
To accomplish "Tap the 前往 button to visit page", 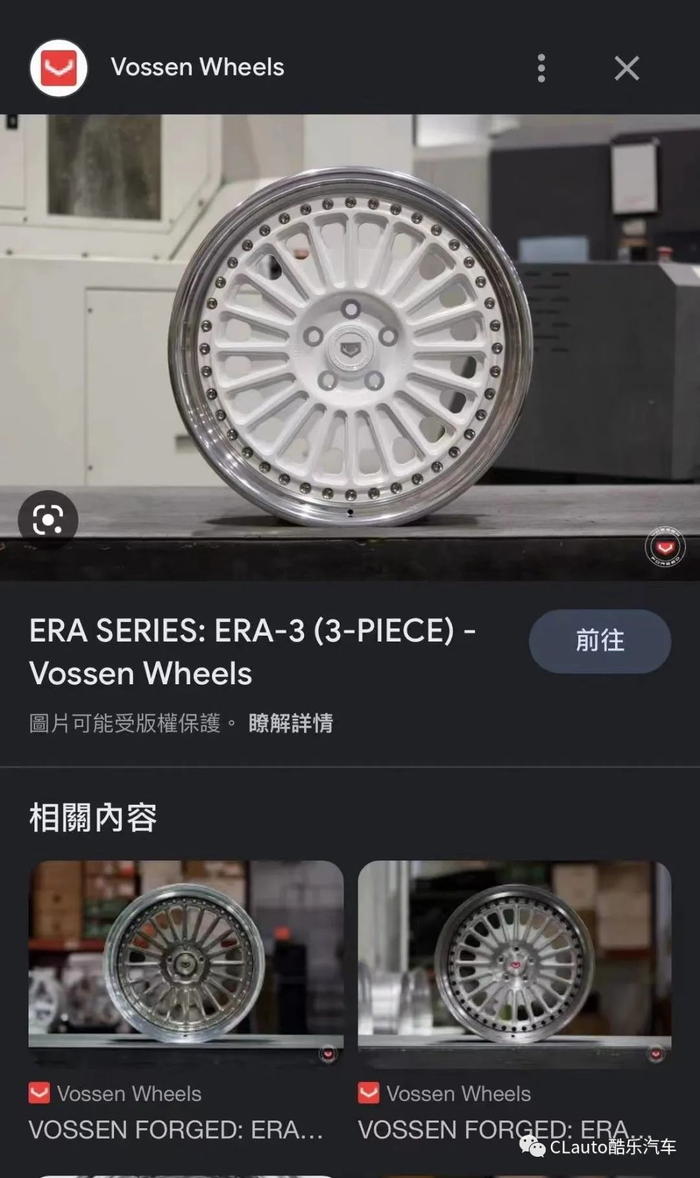I will click(x=599, y=641).
